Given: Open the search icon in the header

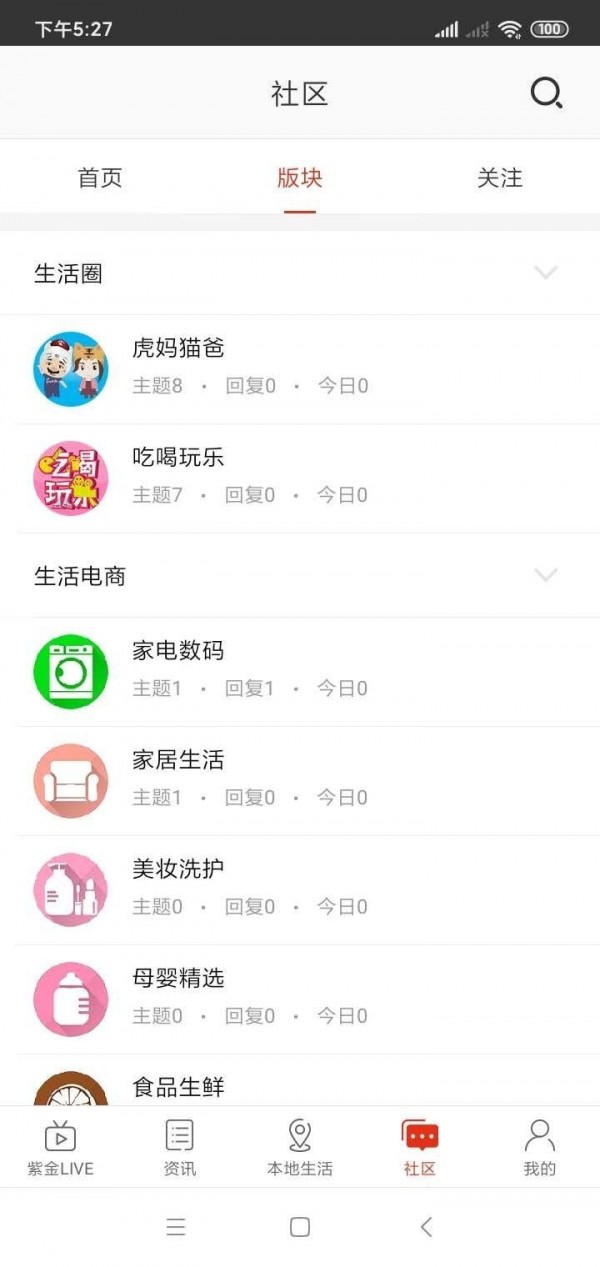Looking at the screenshot, I should click(x=546, y=94).
